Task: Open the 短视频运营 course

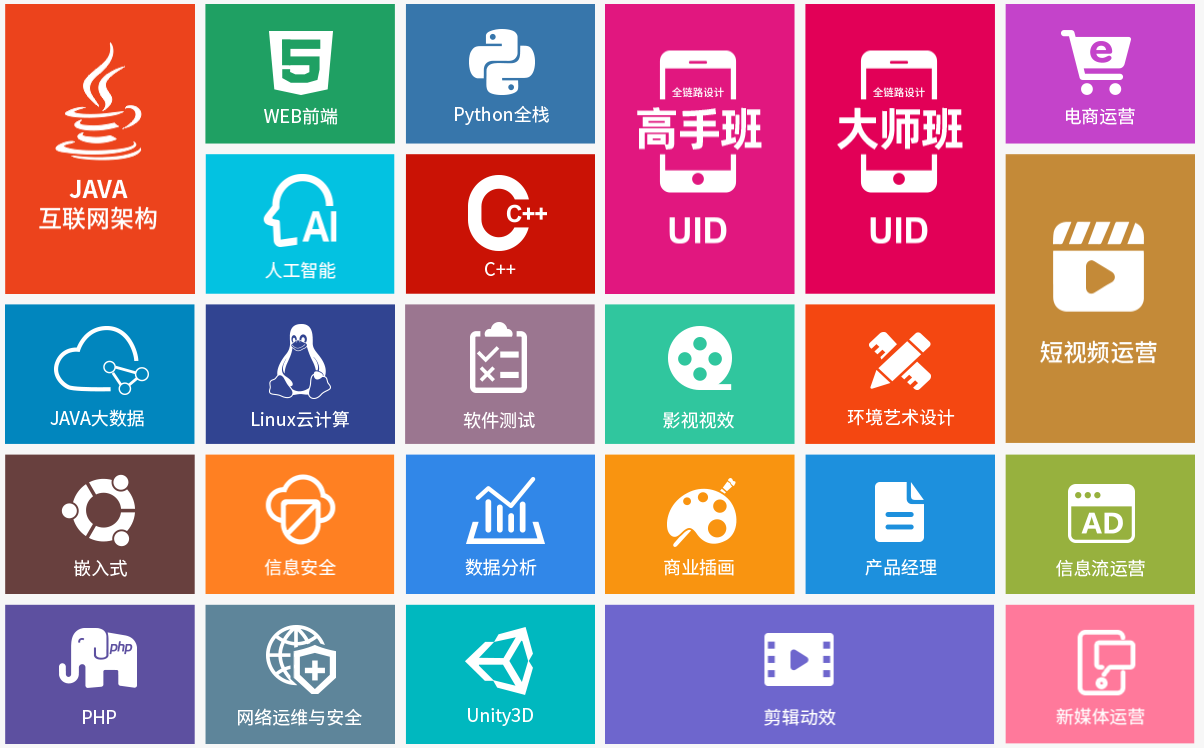Action: click(x=1099, y=298)
